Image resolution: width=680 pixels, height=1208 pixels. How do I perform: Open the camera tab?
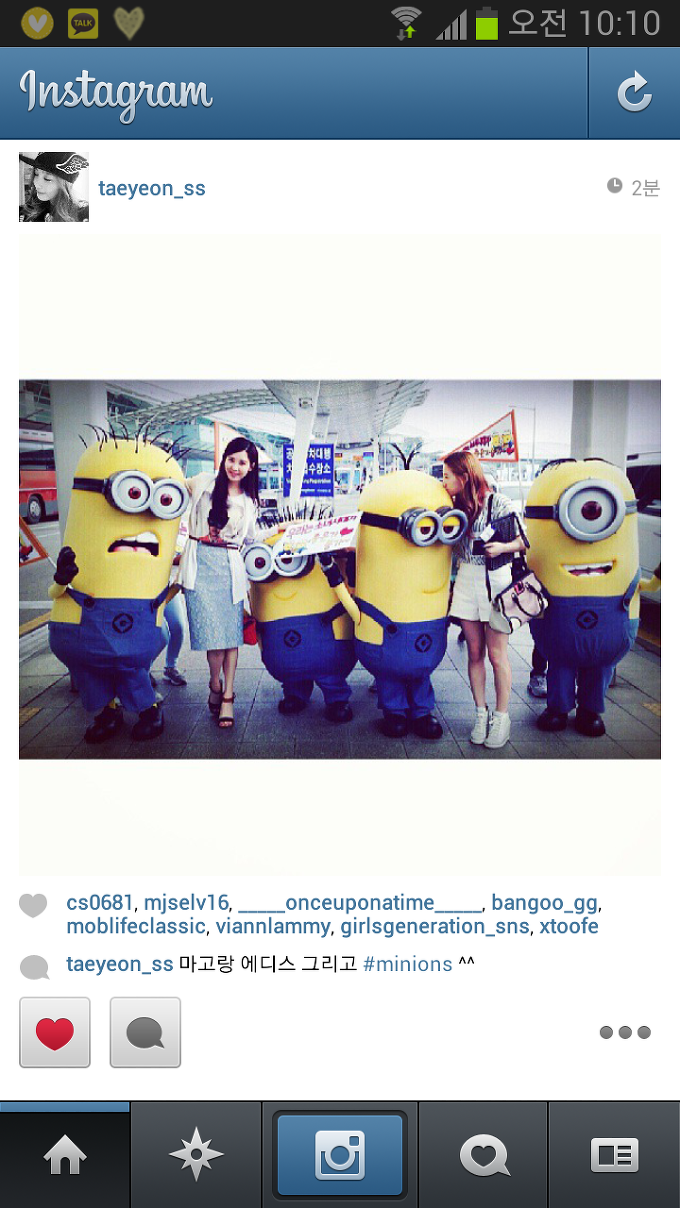[x=340, y=1156]
